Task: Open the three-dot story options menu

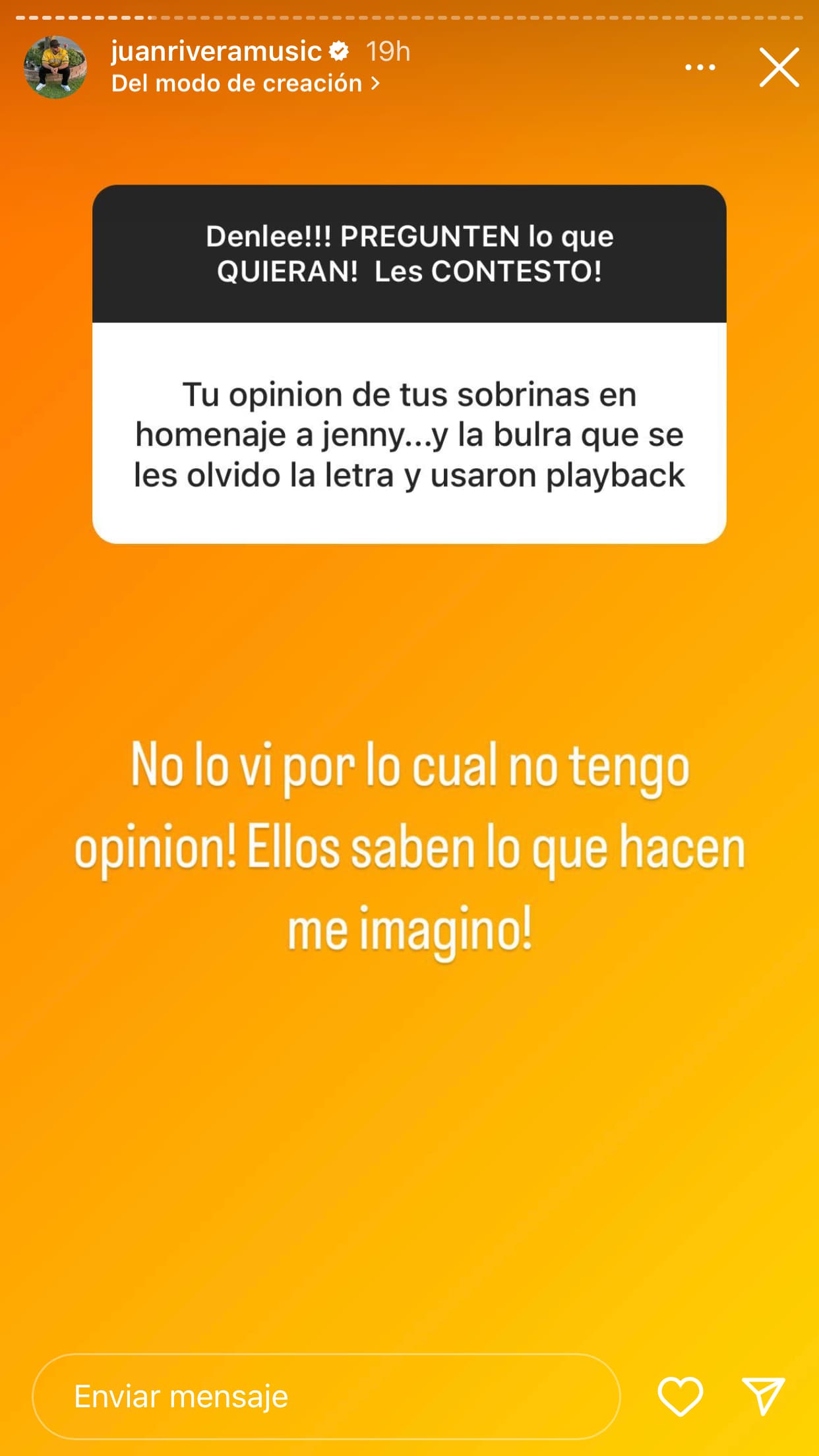Action: (x=699, y=66)
